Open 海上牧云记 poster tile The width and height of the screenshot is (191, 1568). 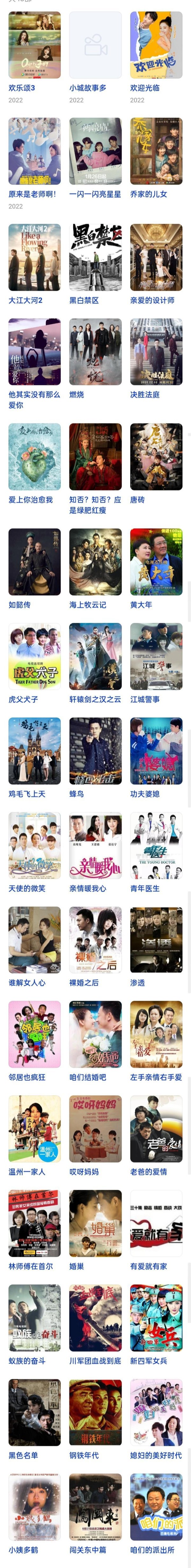pyautogui.click(x=95, y=562)
